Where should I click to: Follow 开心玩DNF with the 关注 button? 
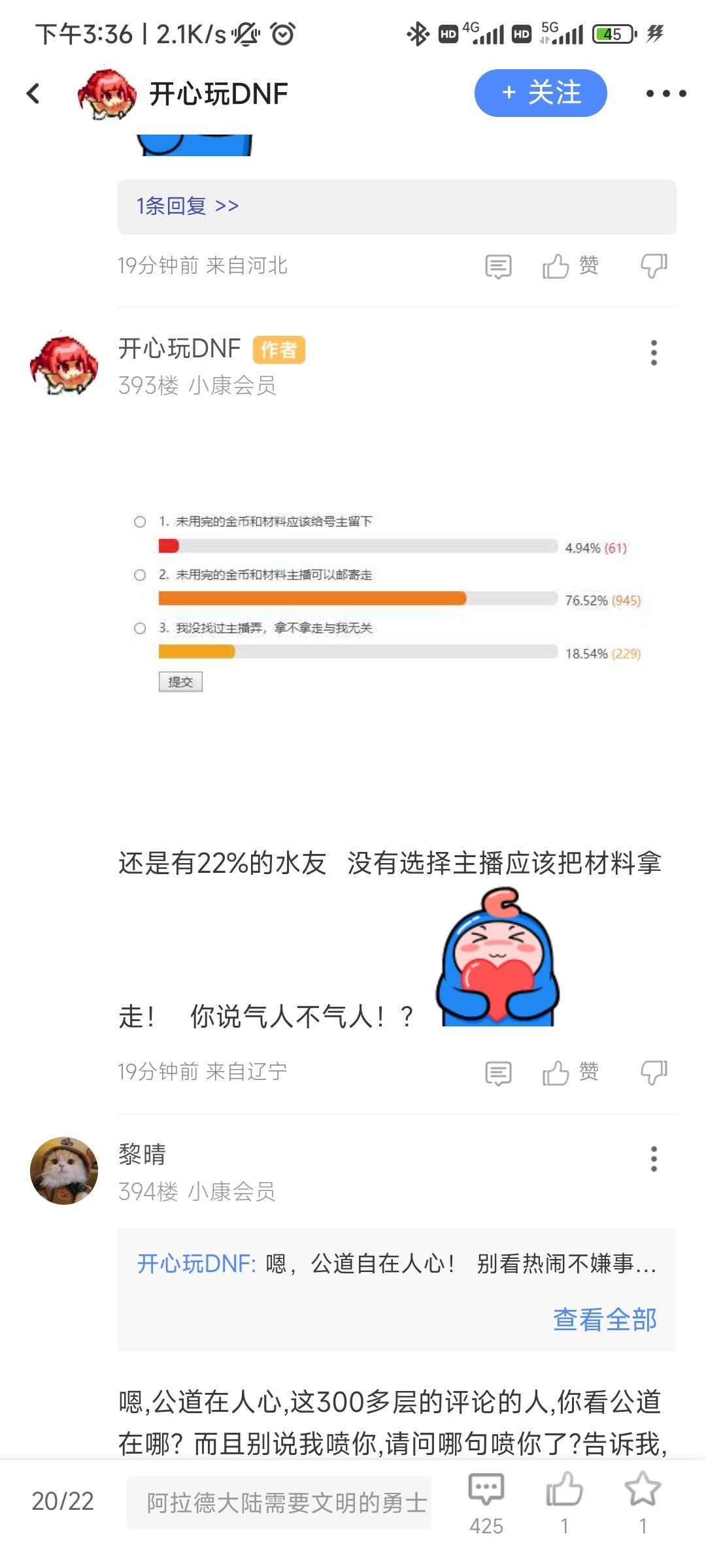(x=541, y=93)
